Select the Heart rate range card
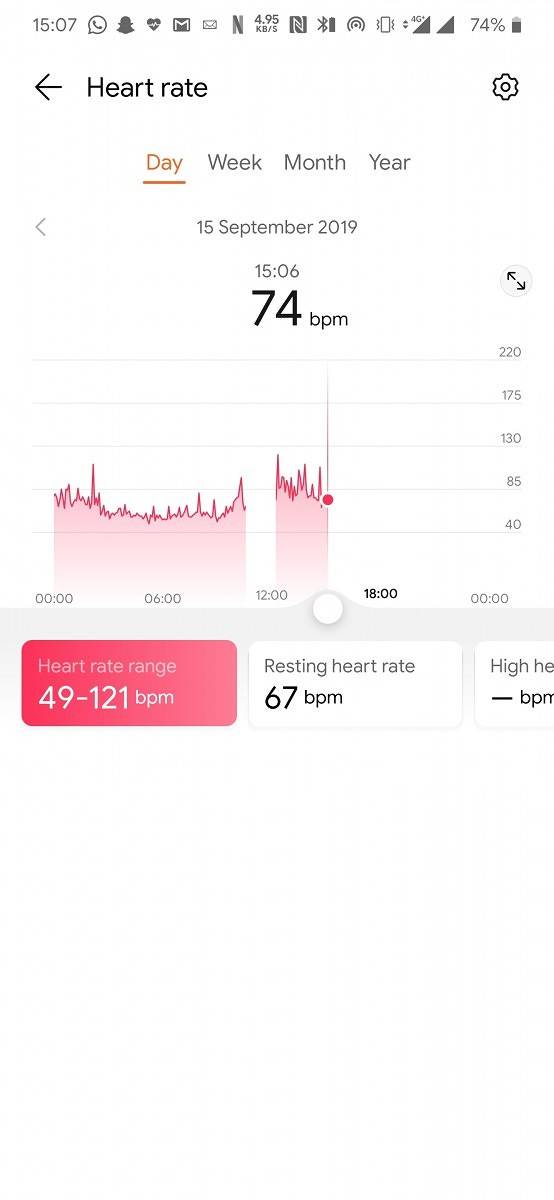The width and height of the screenshot is (554, 1200). tap(129, 684)
